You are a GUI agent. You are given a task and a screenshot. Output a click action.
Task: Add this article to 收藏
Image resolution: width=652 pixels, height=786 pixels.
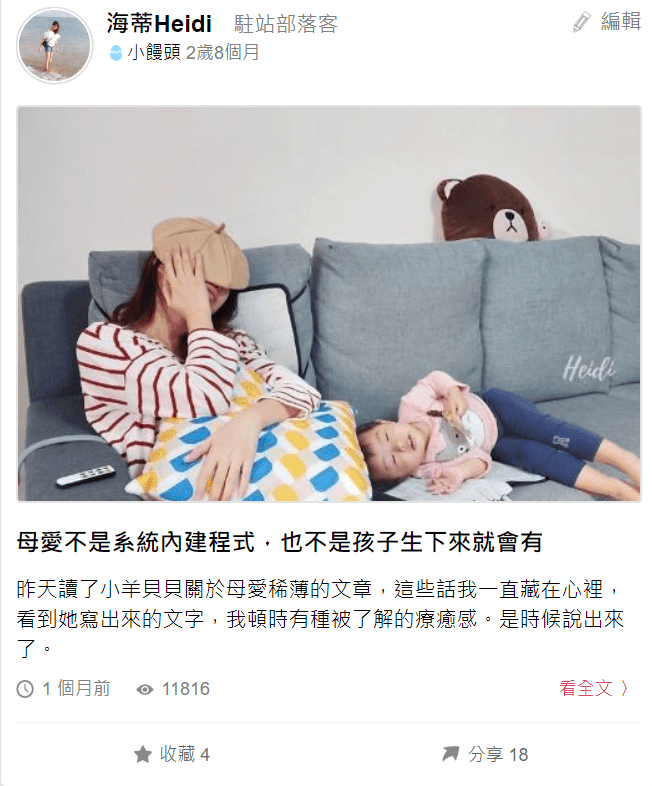click(x=172, y=754)
